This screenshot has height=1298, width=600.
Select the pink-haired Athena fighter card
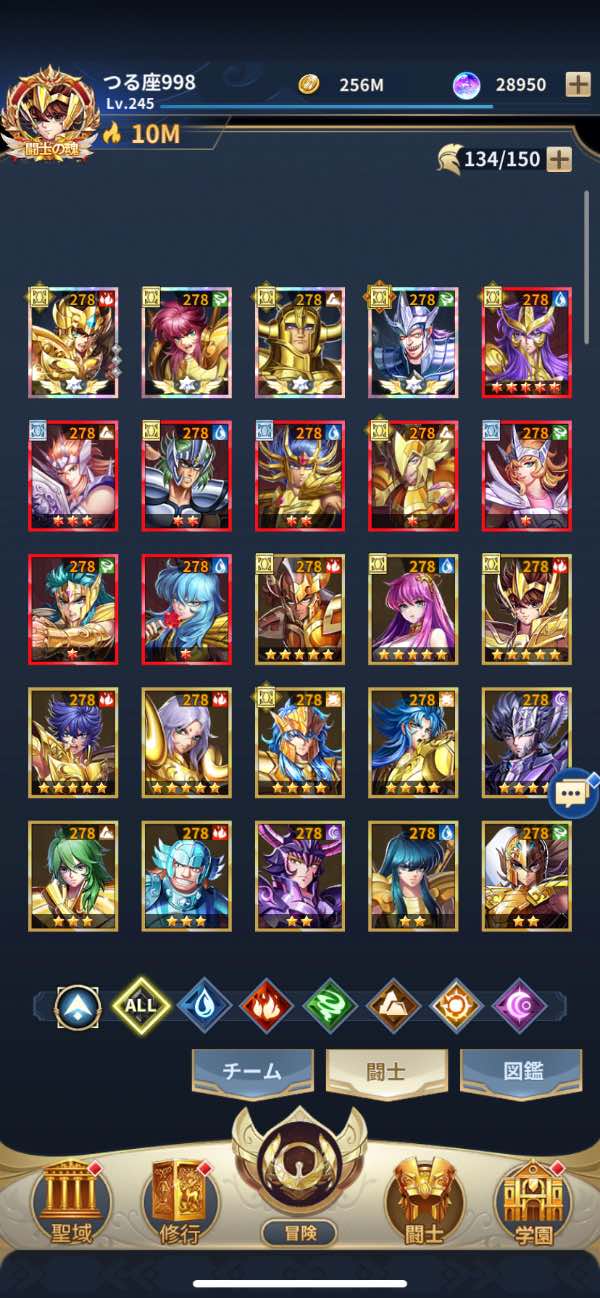413,609
